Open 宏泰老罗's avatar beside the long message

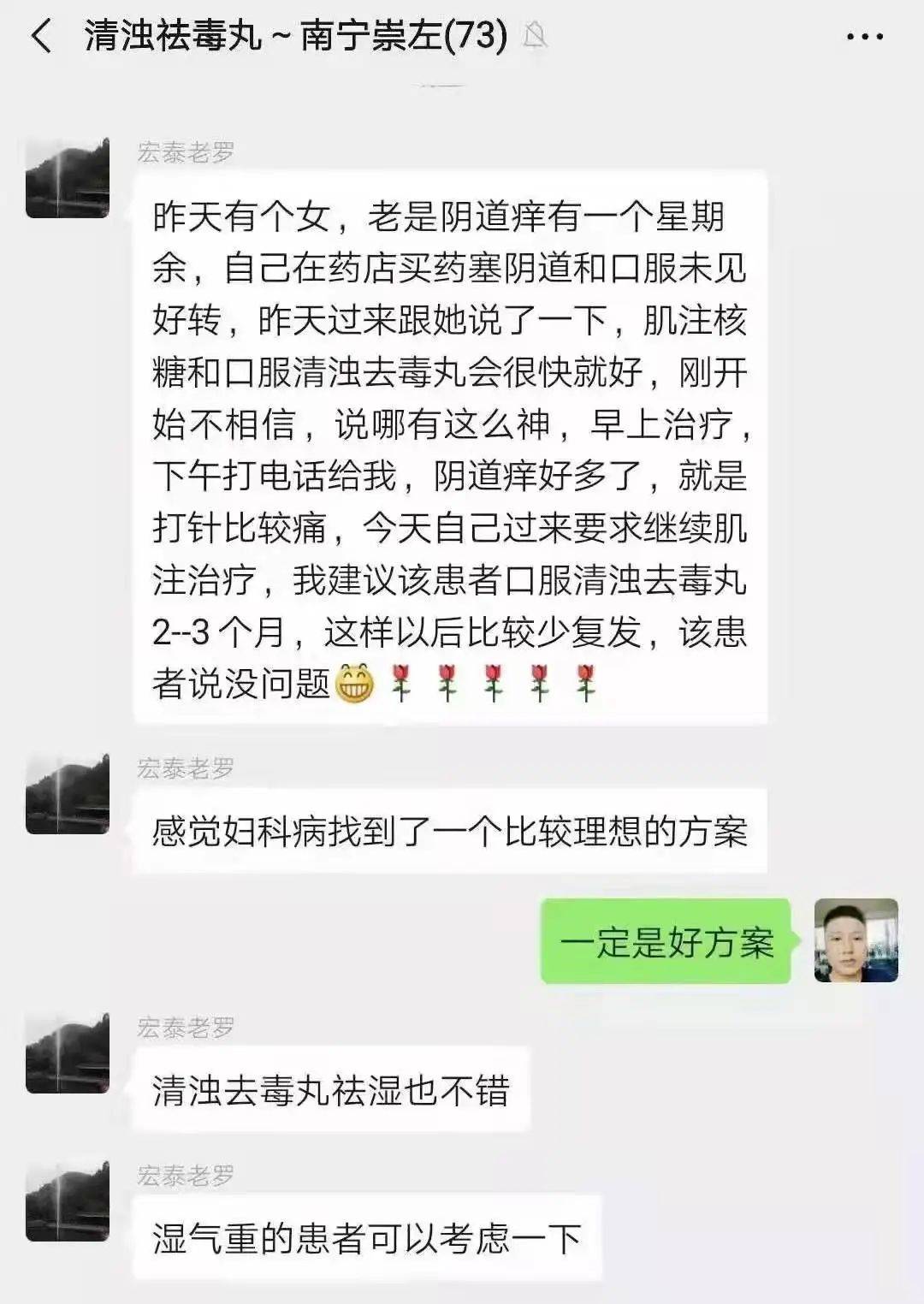68,178
